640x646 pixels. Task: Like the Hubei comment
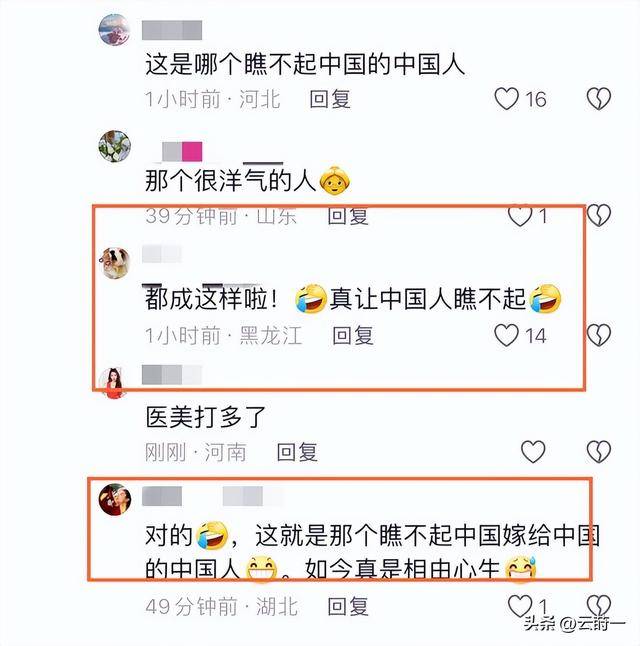(x=520, y=606)
